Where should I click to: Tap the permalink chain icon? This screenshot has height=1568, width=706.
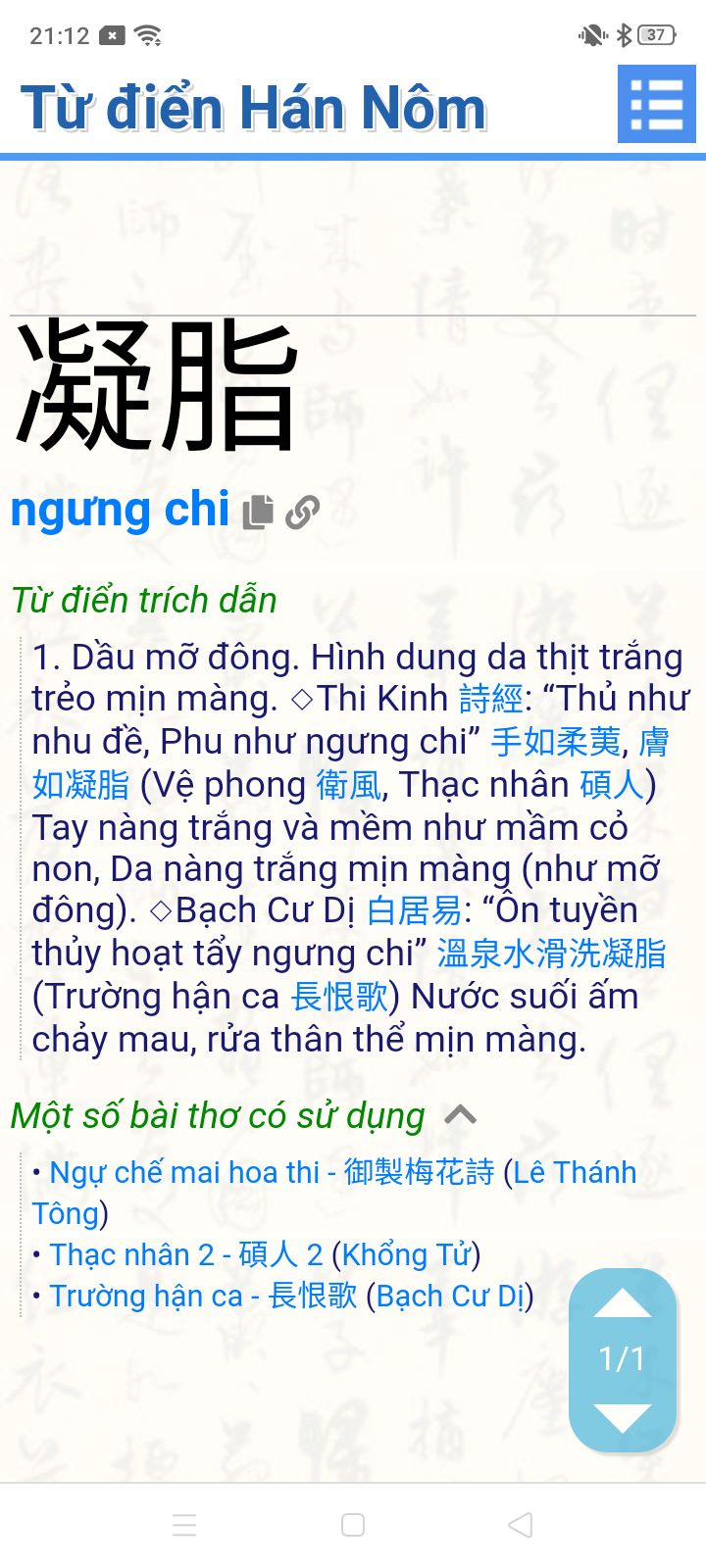pyautogui.click(x=302, y=512)
